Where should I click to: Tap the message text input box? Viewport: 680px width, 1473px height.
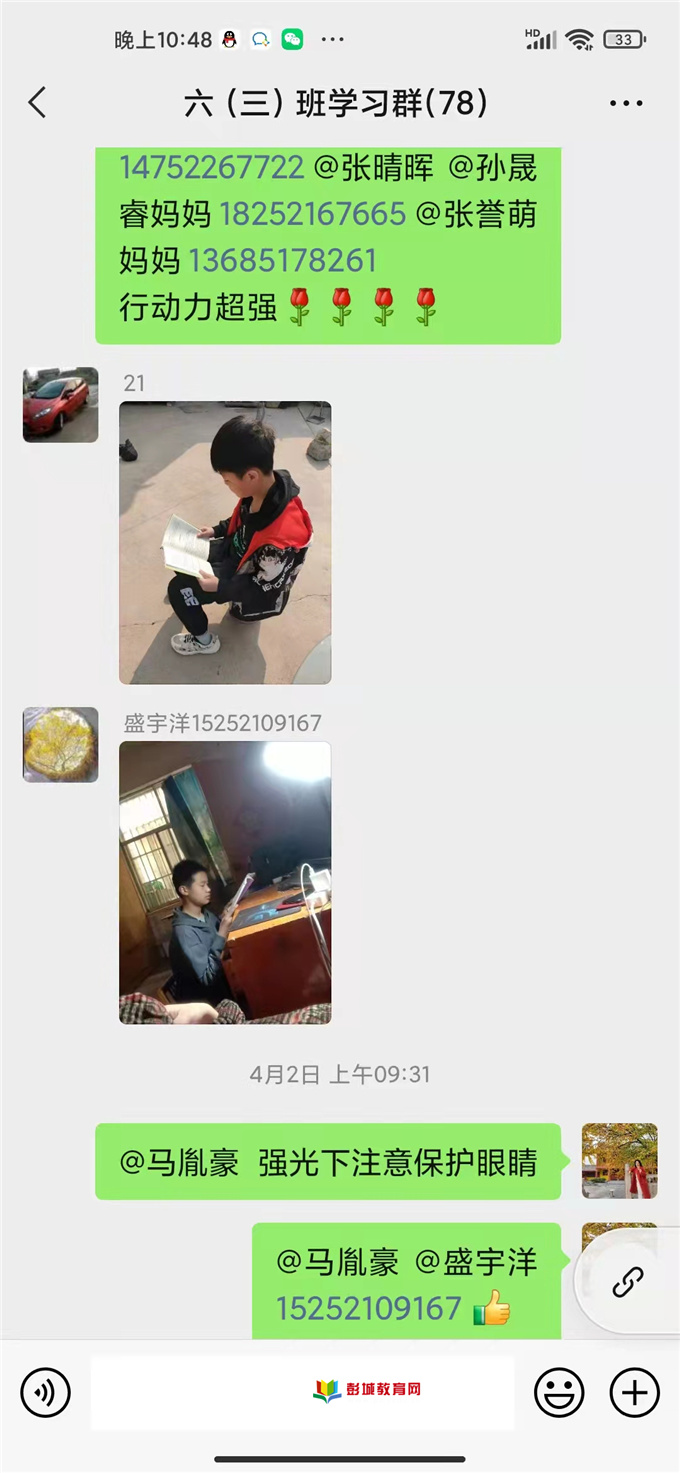click(x=302, y=1392)
